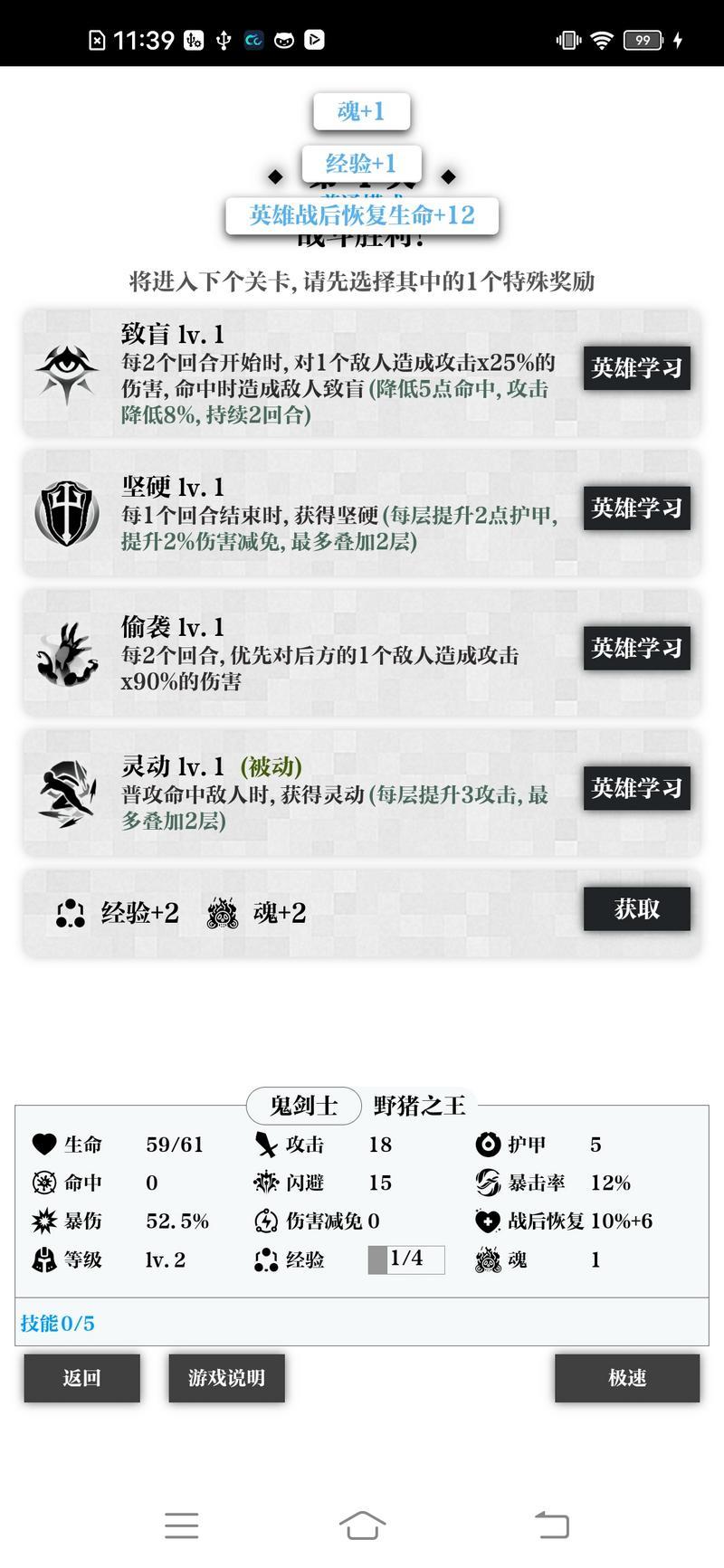Claim the 经验+2 魂+2 reward with 获取
Image resolution: width=724 pixels, height=1568 pixels.
[x=636, y=909]
